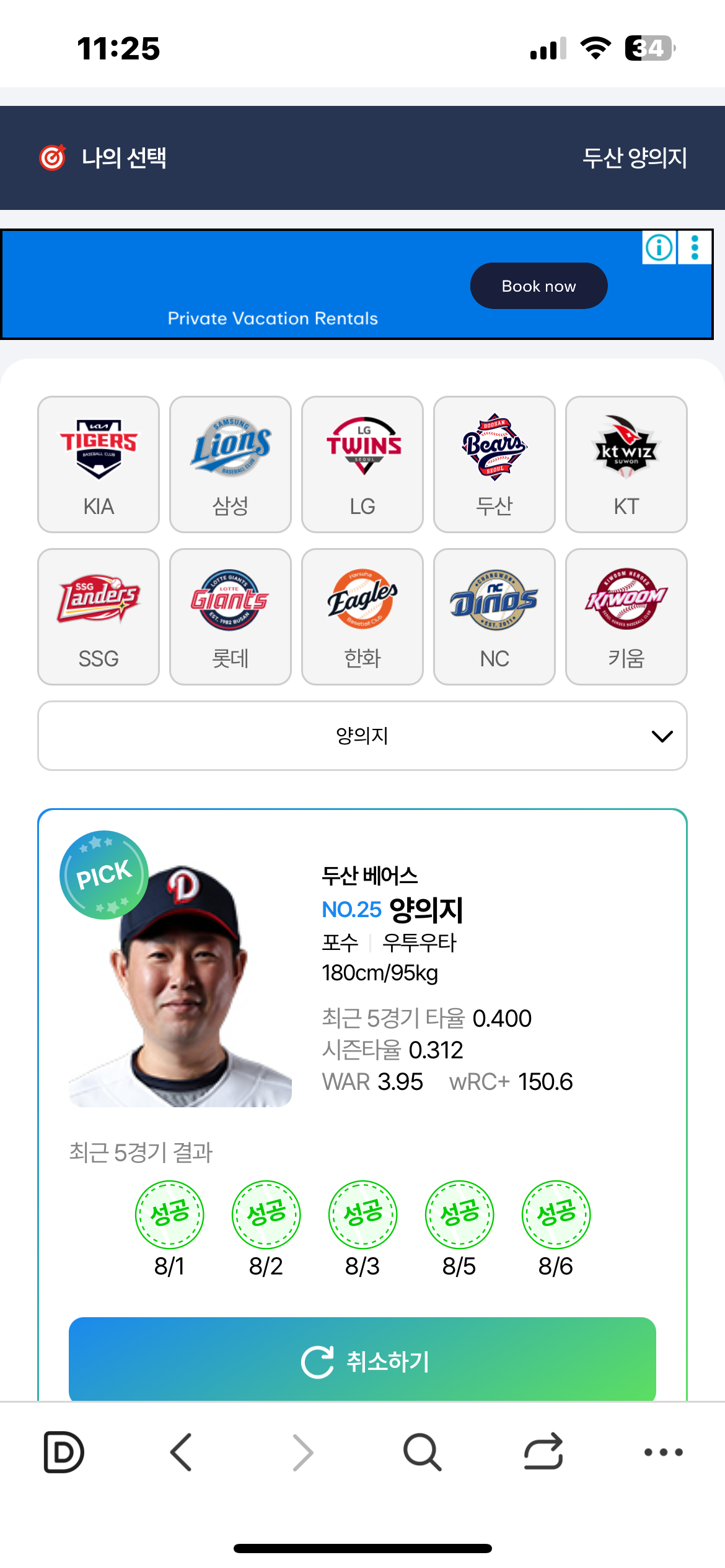The width and height of the screenshot is (725, 1568).
Task: Open the browser more options menu
Action: coord(664,1452)
